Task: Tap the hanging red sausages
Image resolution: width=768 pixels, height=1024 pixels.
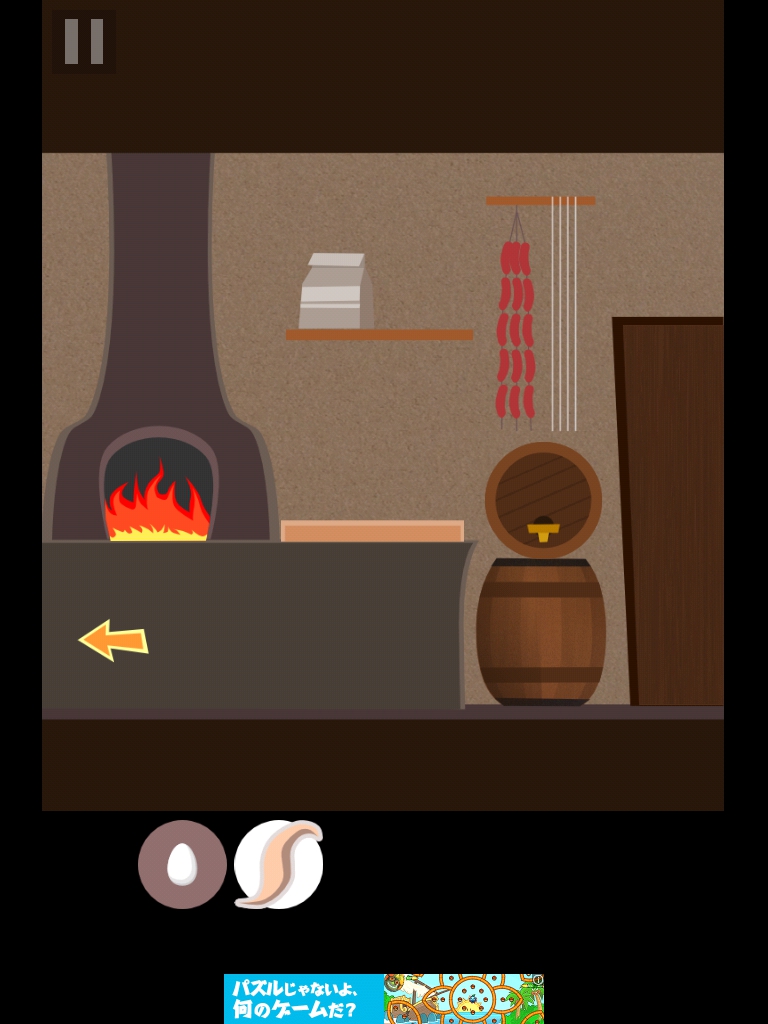Action: [x=514, y=330]
